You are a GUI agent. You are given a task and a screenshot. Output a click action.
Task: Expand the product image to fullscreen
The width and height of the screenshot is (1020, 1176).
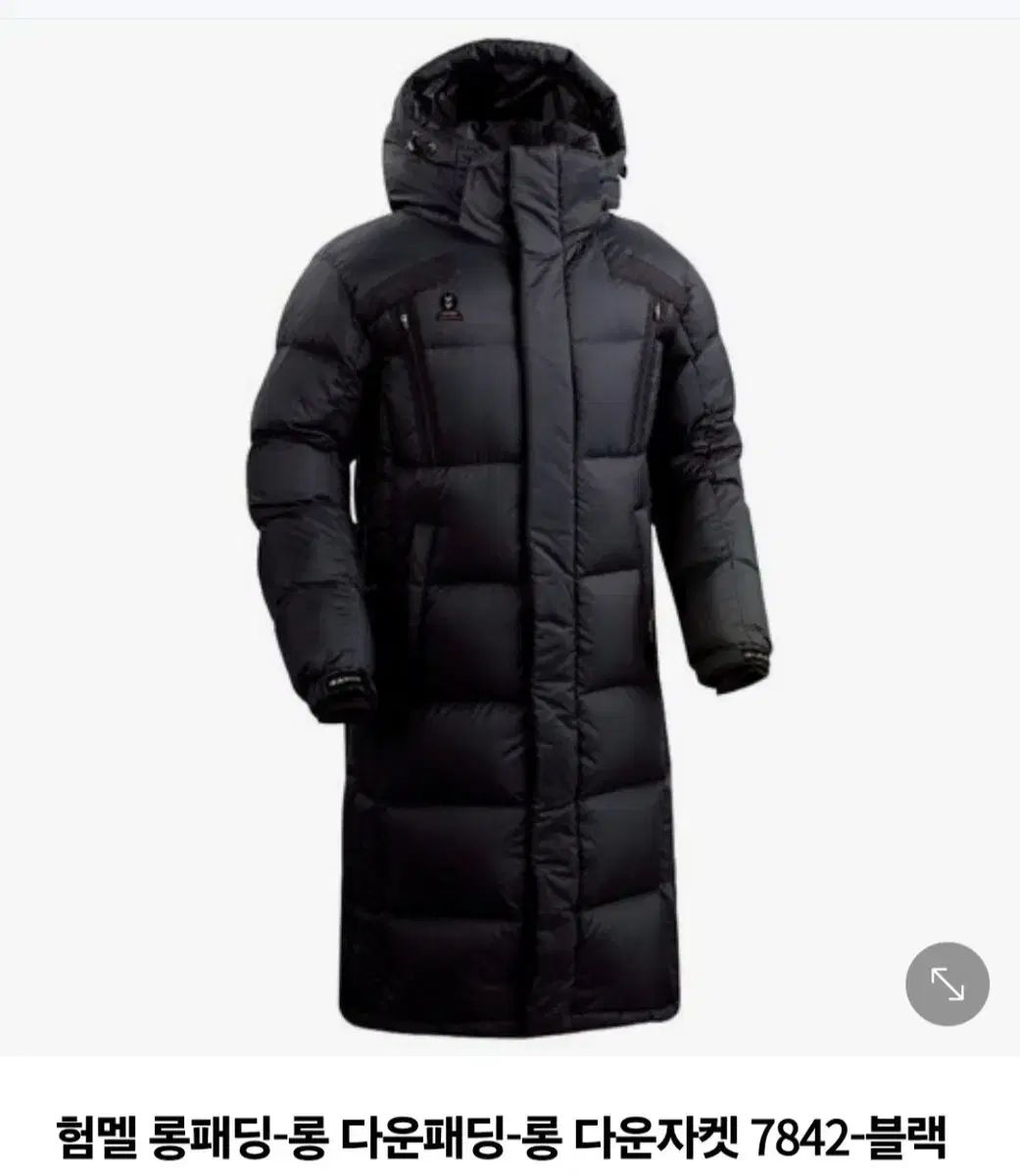(x=947, y=984)
